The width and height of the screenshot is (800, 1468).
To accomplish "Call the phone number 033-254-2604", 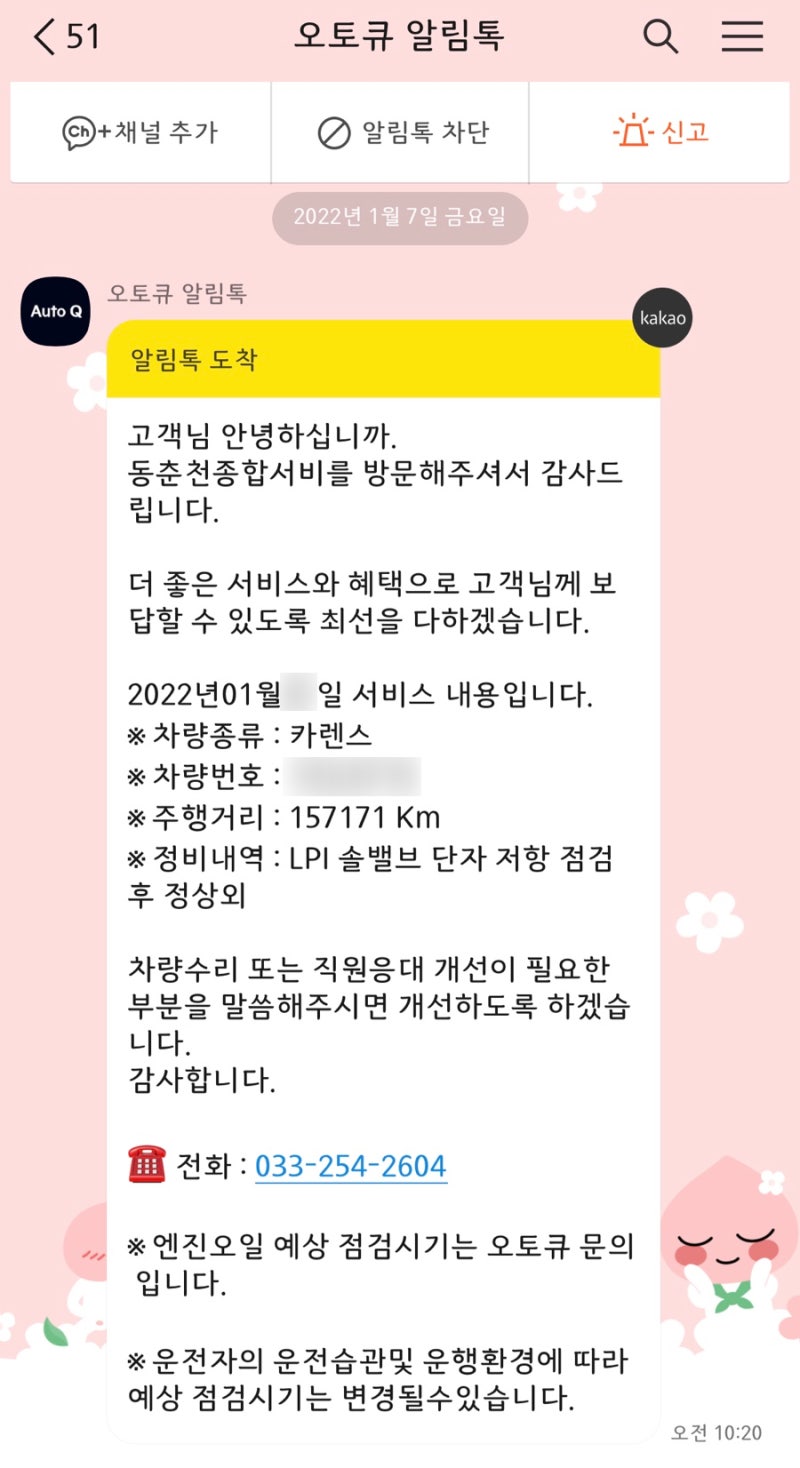I will [349, 1163].
